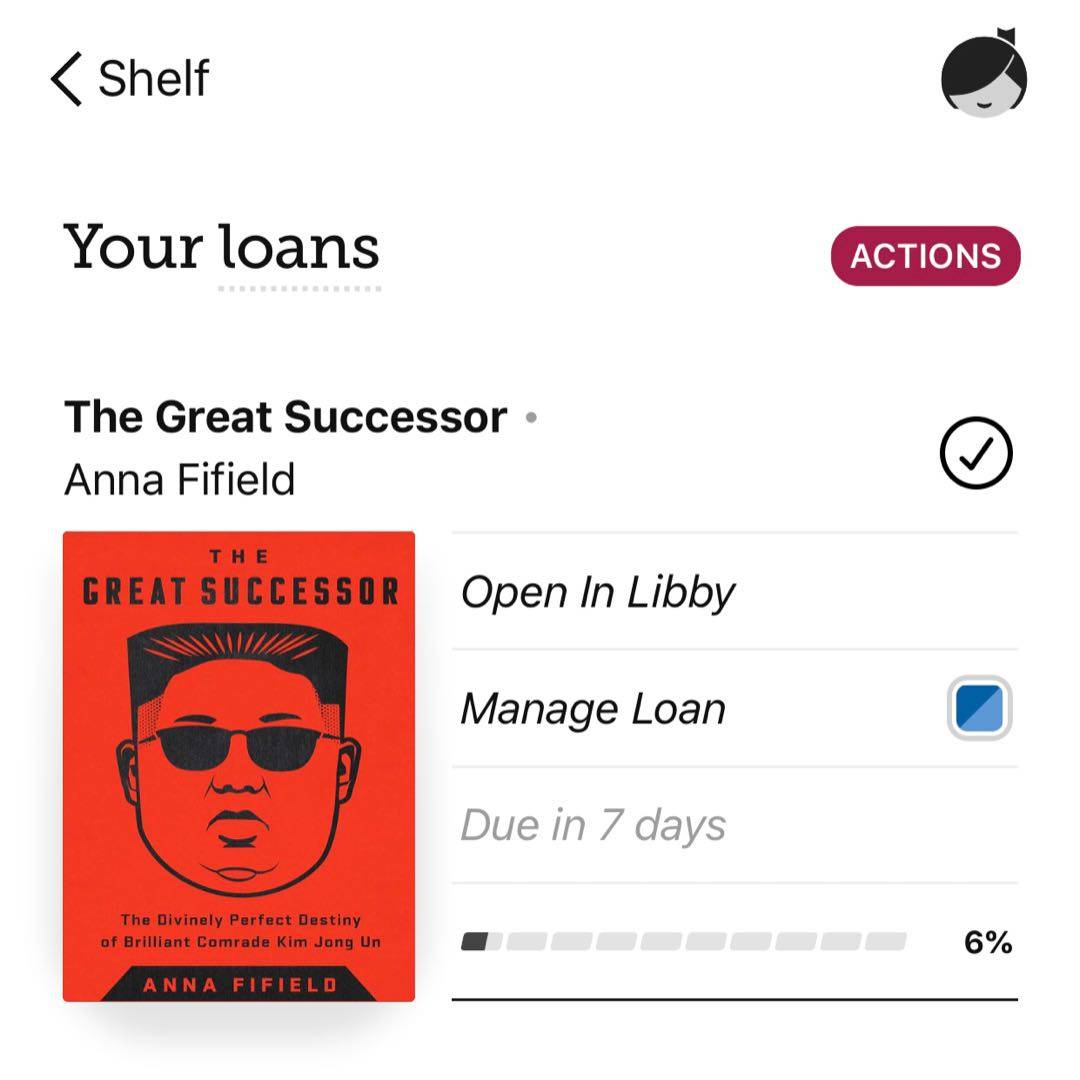Select The Great Successor with the checkmark circle

pos(976,453)
